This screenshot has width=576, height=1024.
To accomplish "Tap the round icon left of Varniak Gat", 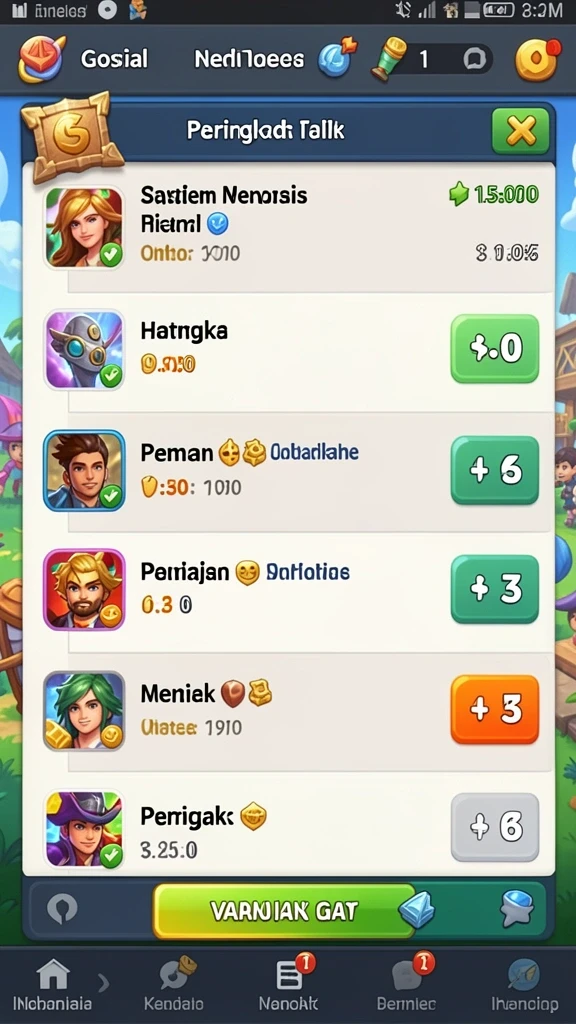I will coord(63,908).
